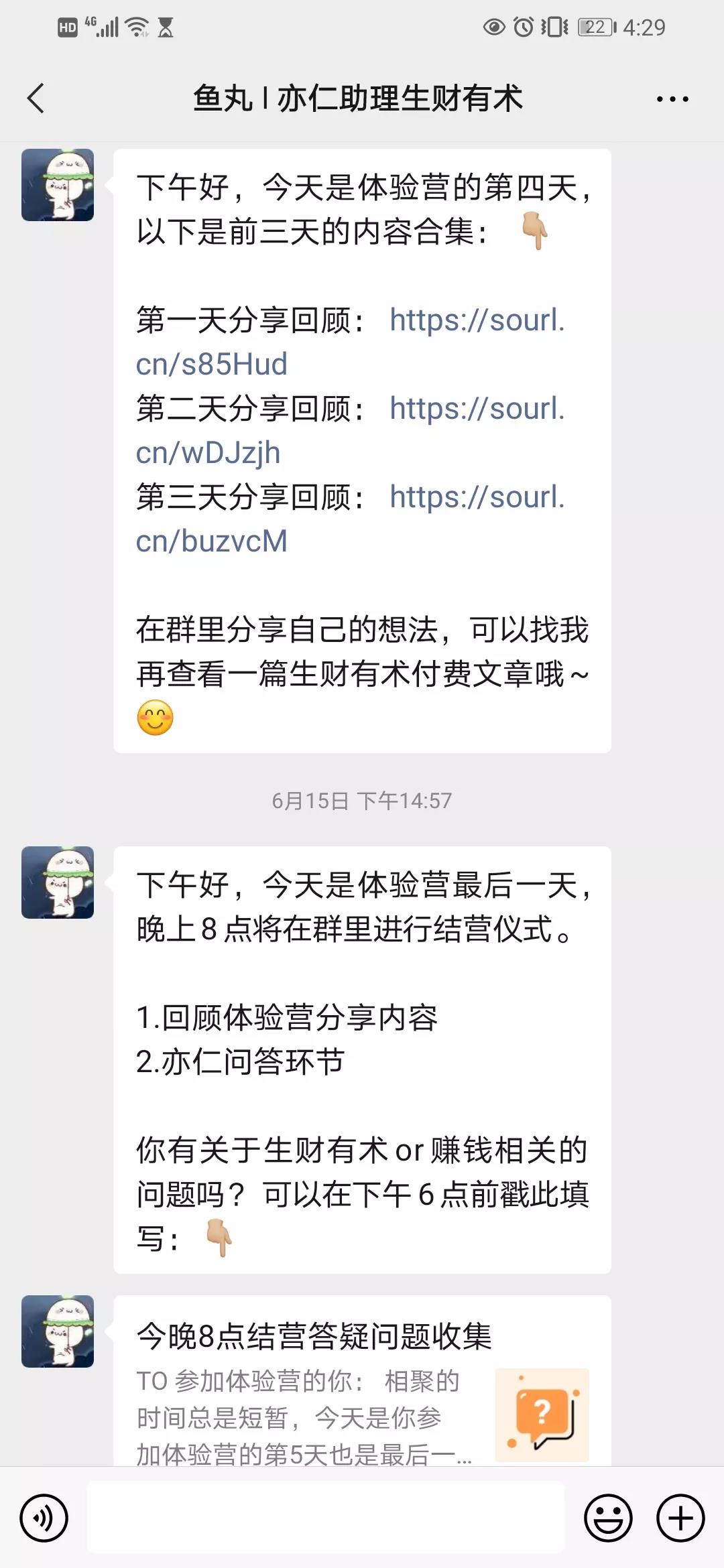This screenshot has width=724, height=1568.
Task: Tap the message text field
Action: point(326,1518)
